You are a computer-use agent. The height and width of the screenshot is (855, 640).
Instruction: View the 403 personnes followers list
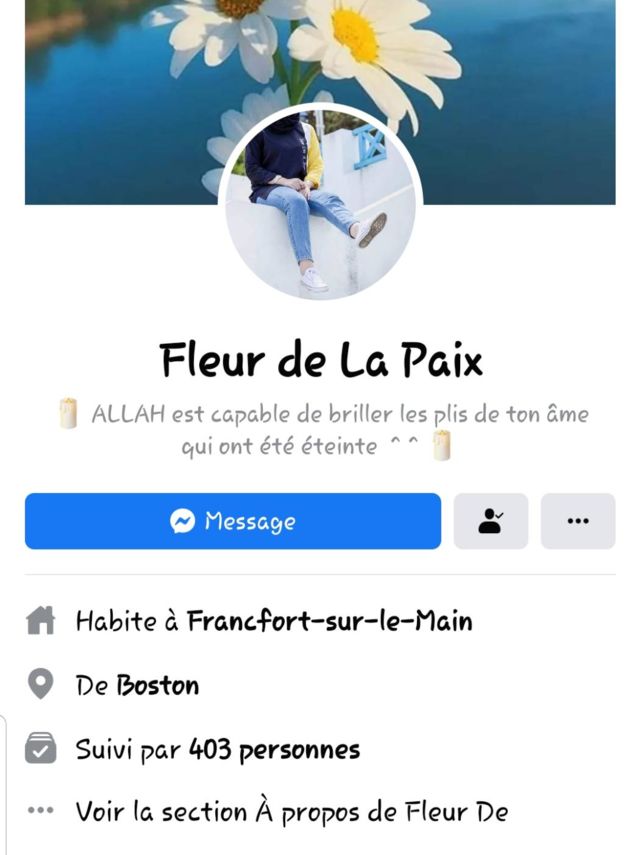tap(274, 749)
